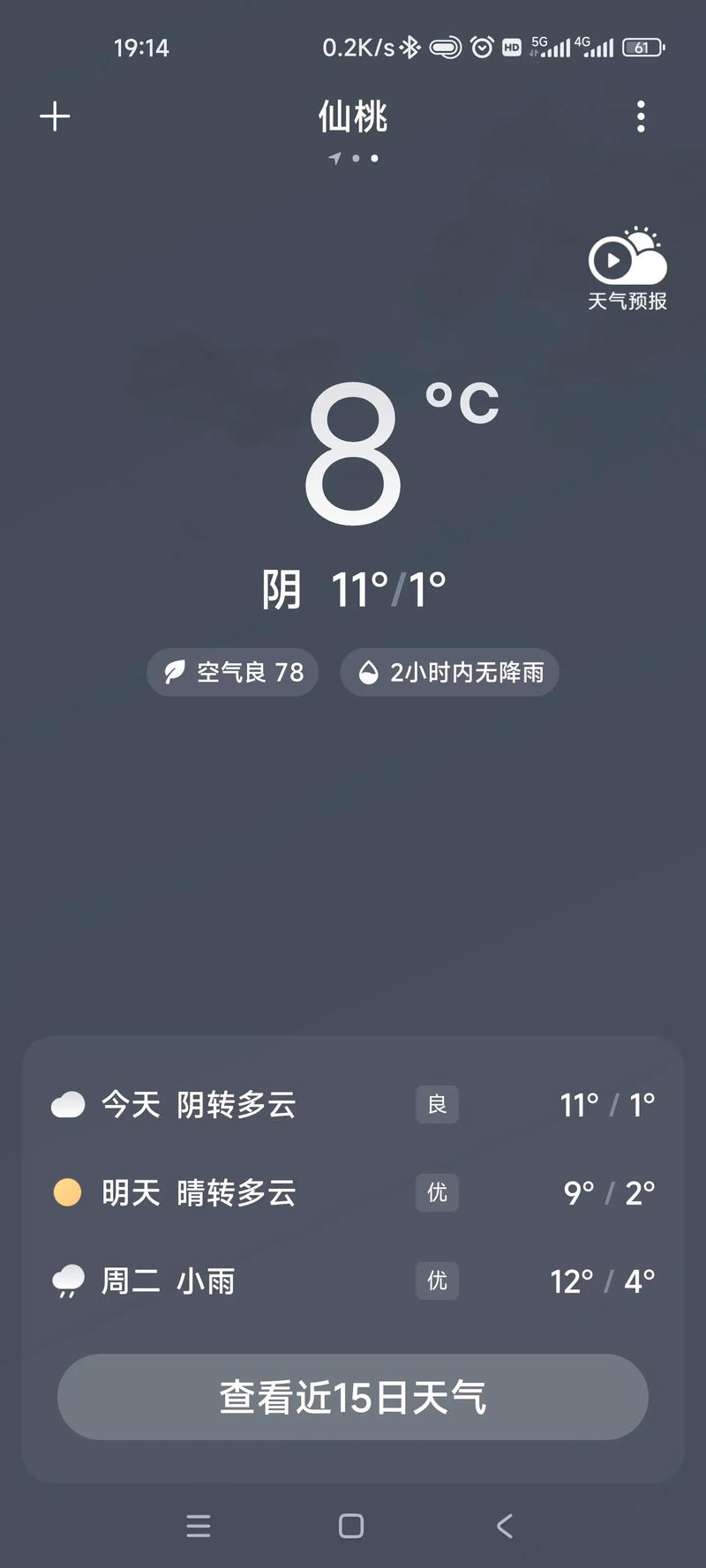Image resolution: width=706 pixels, height=1568 pixels.
Task: Tap the 2小时内无降雨 rain info chip
Action: coord(448,672)
